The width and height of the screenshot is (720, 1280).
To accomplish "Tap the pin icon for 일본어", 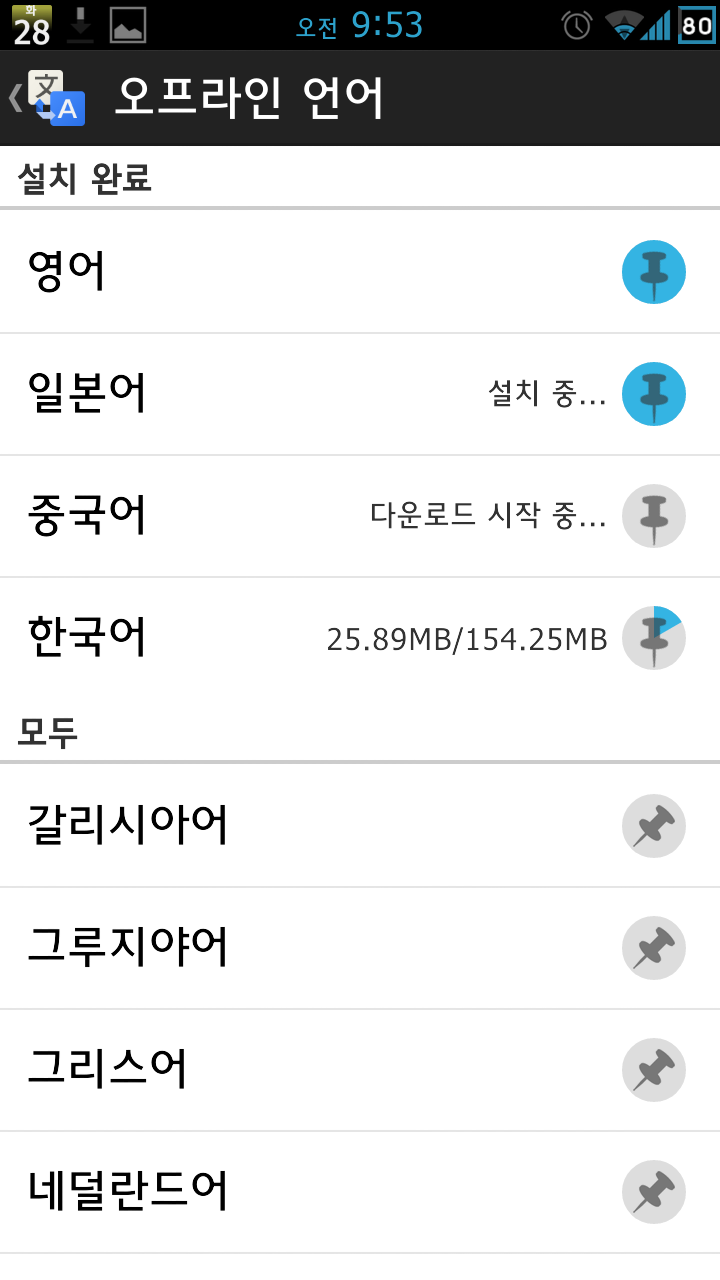I will click(653, 394).
